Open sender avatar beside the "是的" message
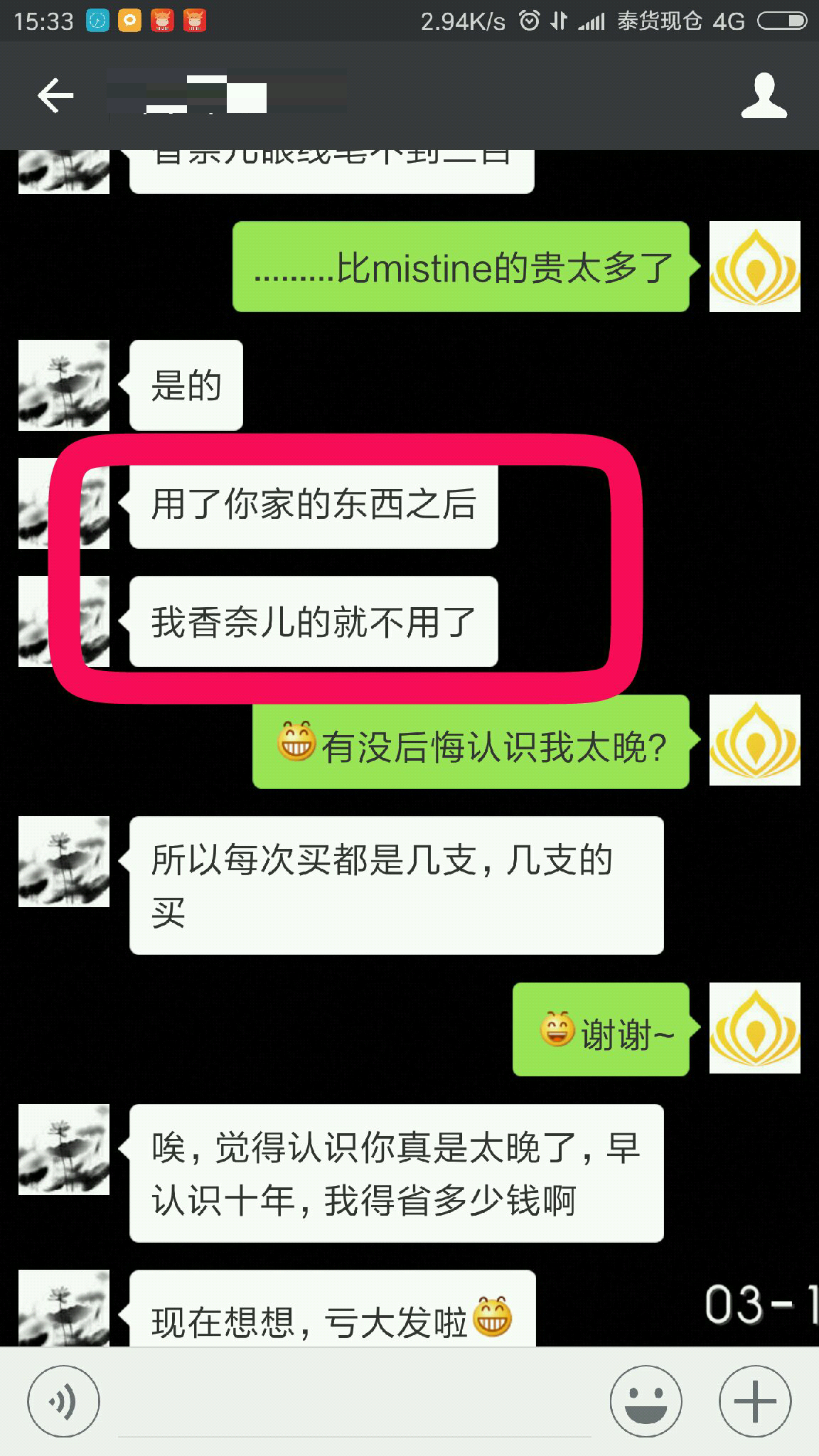This screenshot has height=1456, width=819. point(64,385)
